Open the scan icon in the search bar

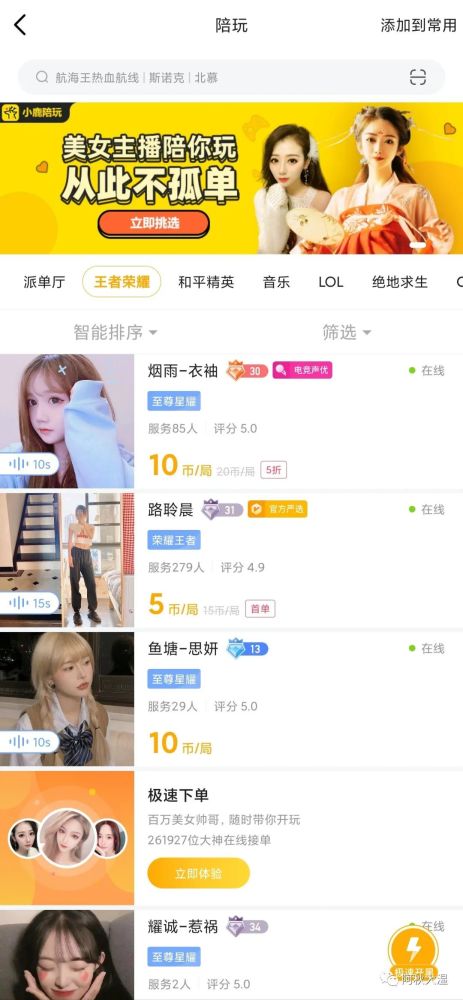pyautogui.click(x=418, y=78)
